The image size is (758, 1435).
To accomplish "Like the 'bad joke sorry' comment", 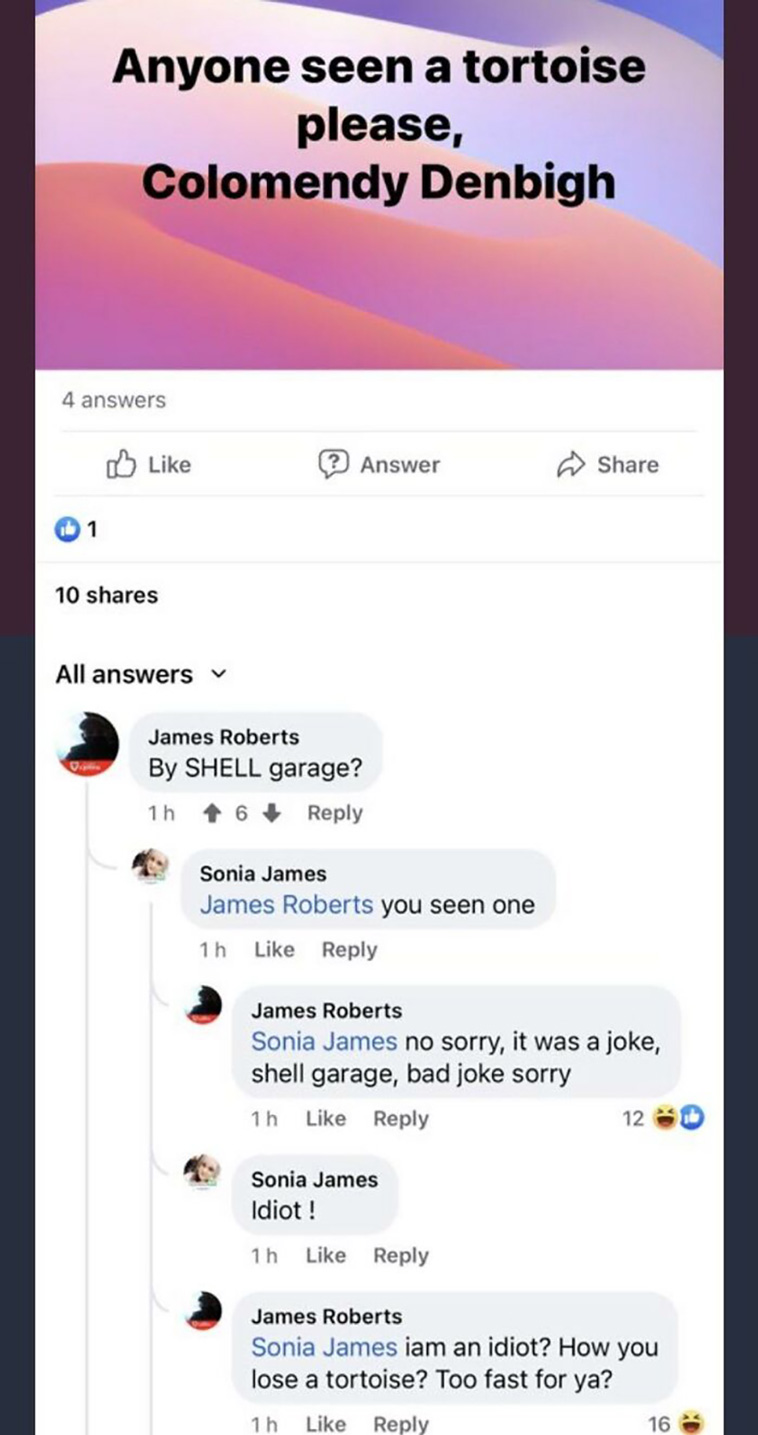I will point(325,1118).
